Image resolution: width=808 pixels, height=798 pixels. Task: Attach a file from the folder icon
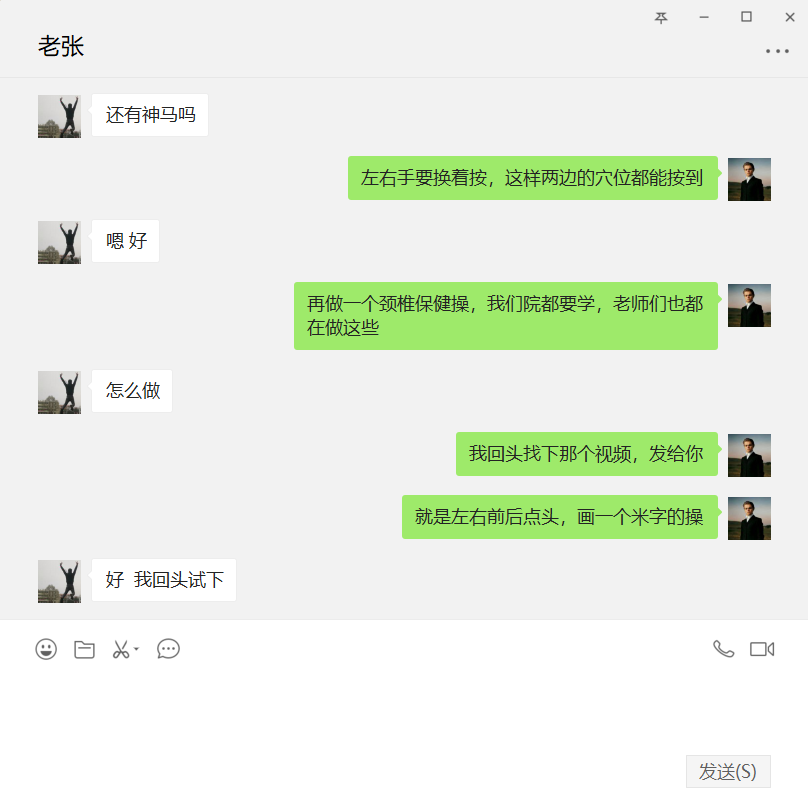click(x=85, y=649)
